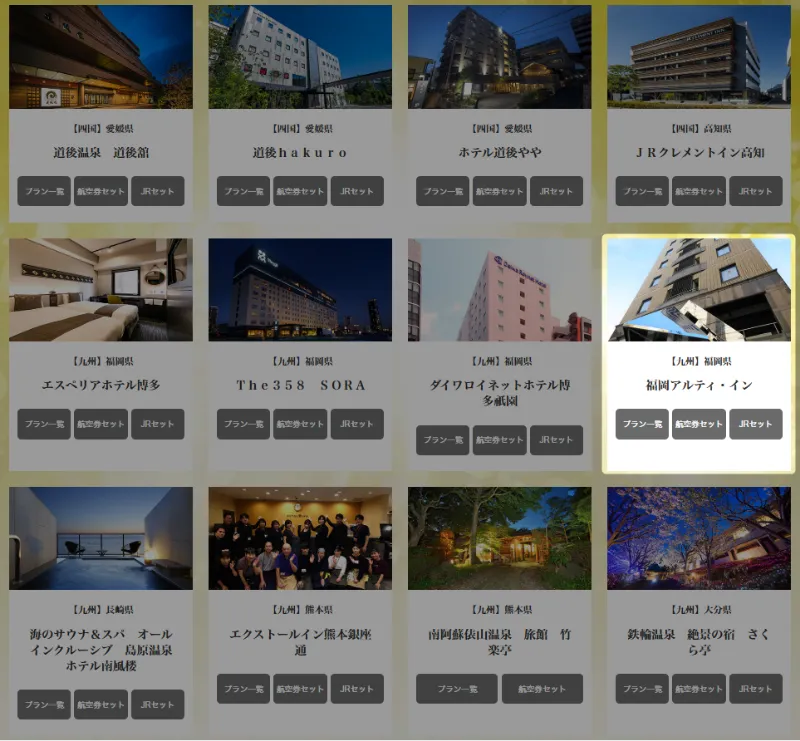
Task: Open 航空券セット for 海のサウナ&スパ 南風楼
Action: point(101,704)
